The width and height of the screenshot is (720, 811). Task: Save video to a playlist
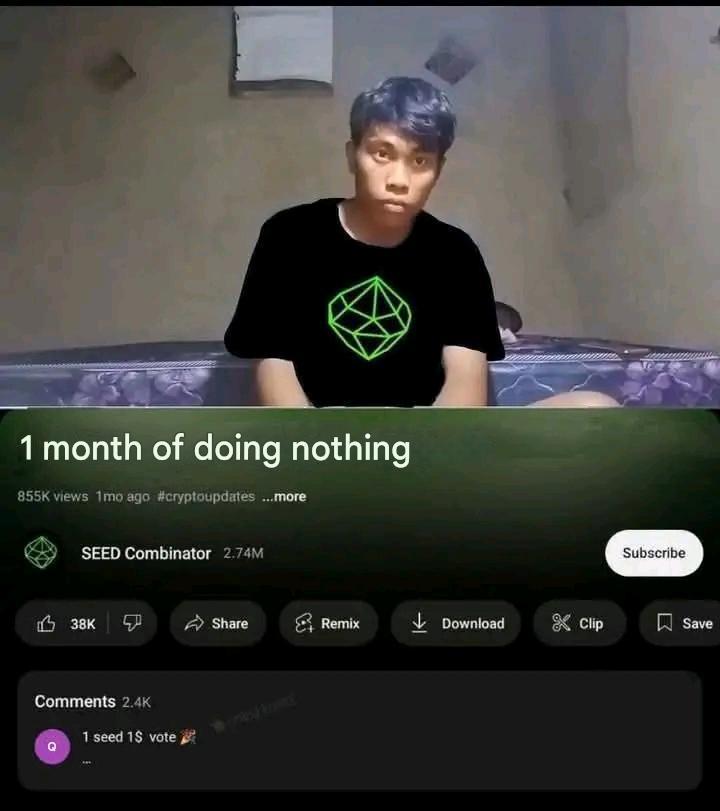tap(684, 623)
